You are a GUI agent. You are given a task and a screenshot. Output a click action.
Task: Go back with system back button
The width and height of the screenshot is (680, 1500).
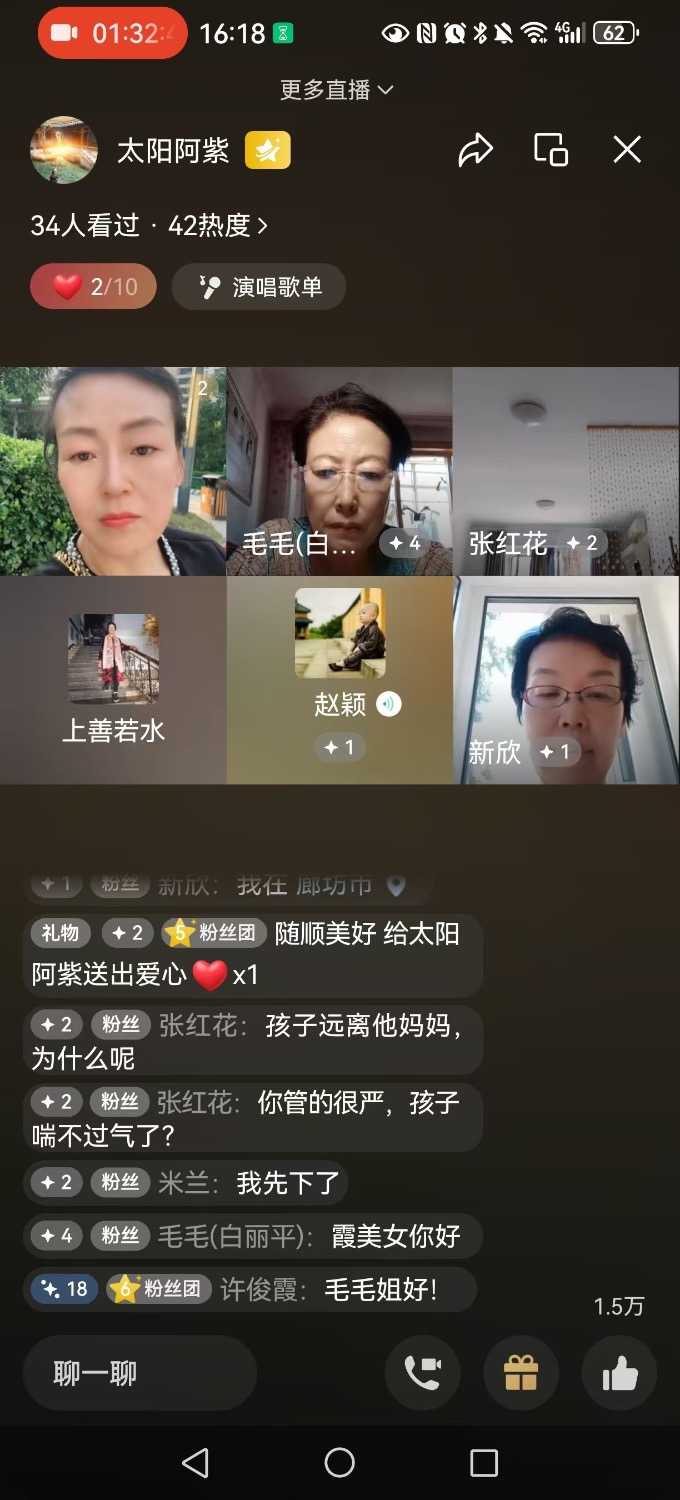coord(196,1463)
